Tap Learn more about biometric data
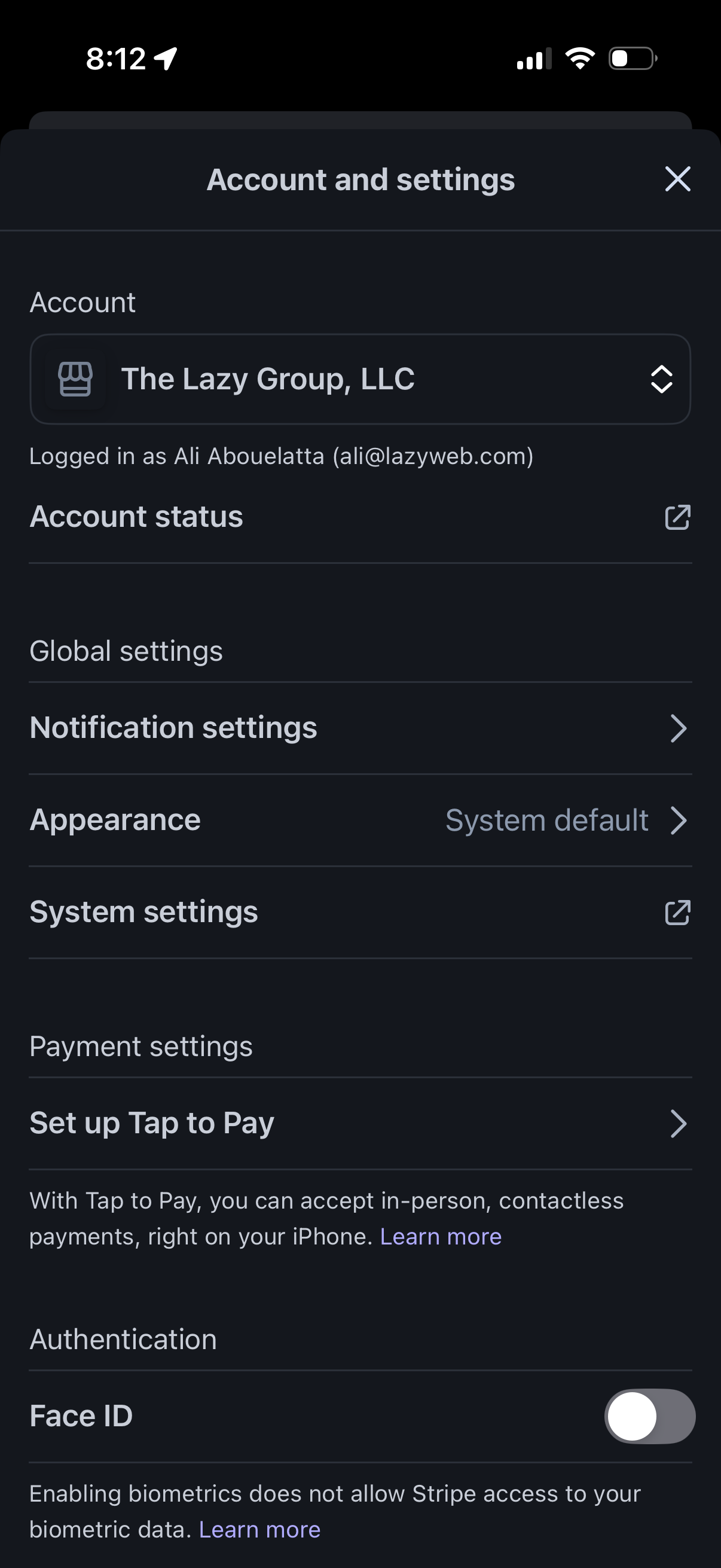The width and height of the screenshot is (721, 1568). (x=260, y=1529)
